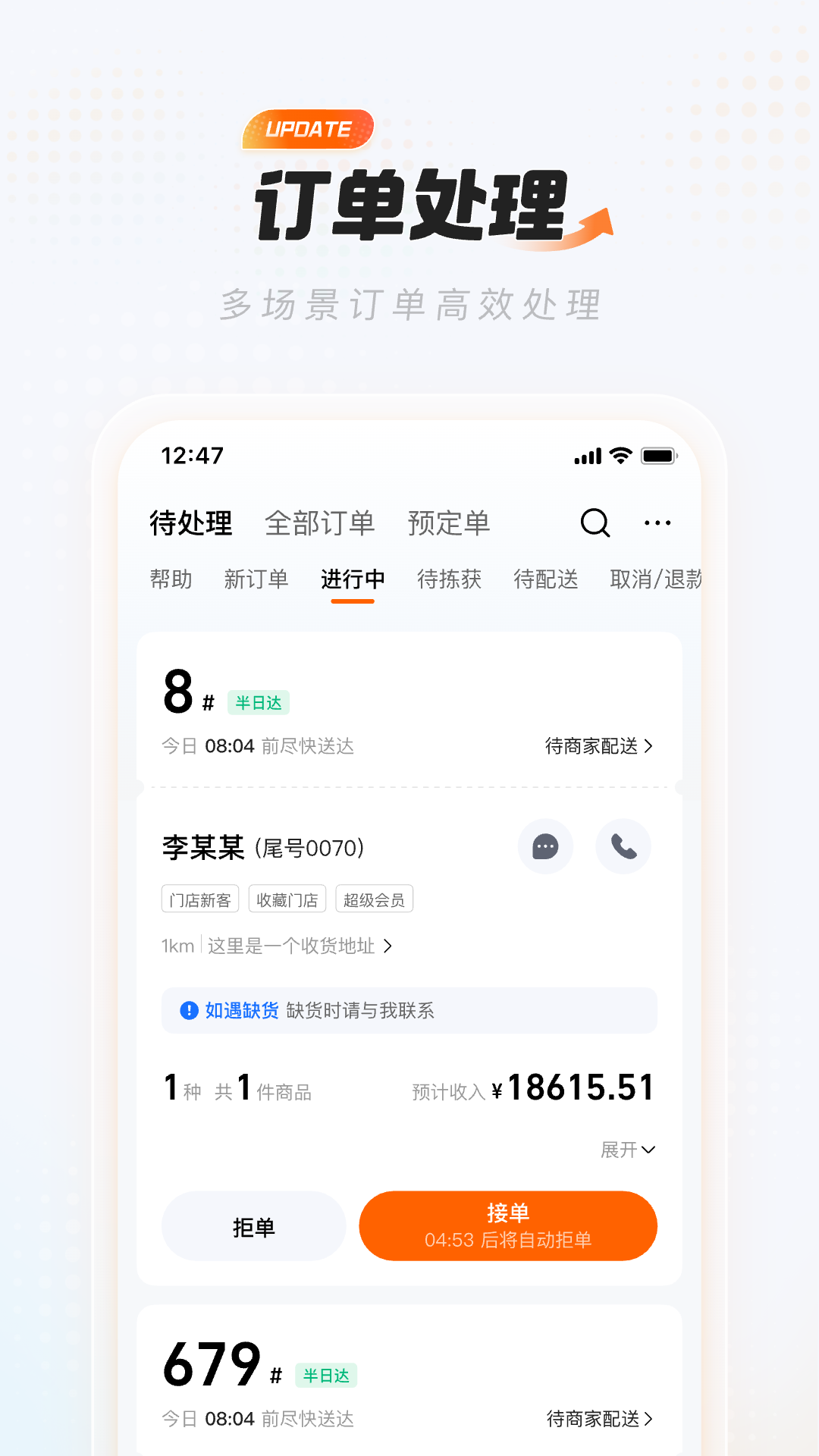Switch to the 待配送 tab

pyautogui.click(x=544, y=579)
